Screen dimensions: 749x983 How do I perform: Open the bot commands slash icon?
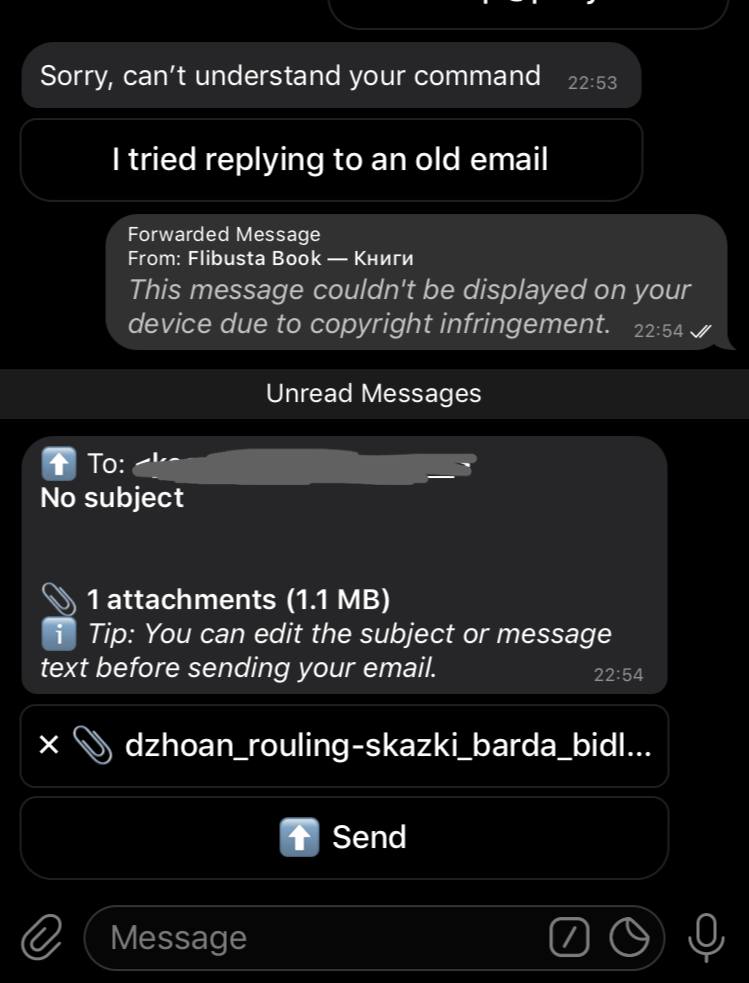coord(569,938)
